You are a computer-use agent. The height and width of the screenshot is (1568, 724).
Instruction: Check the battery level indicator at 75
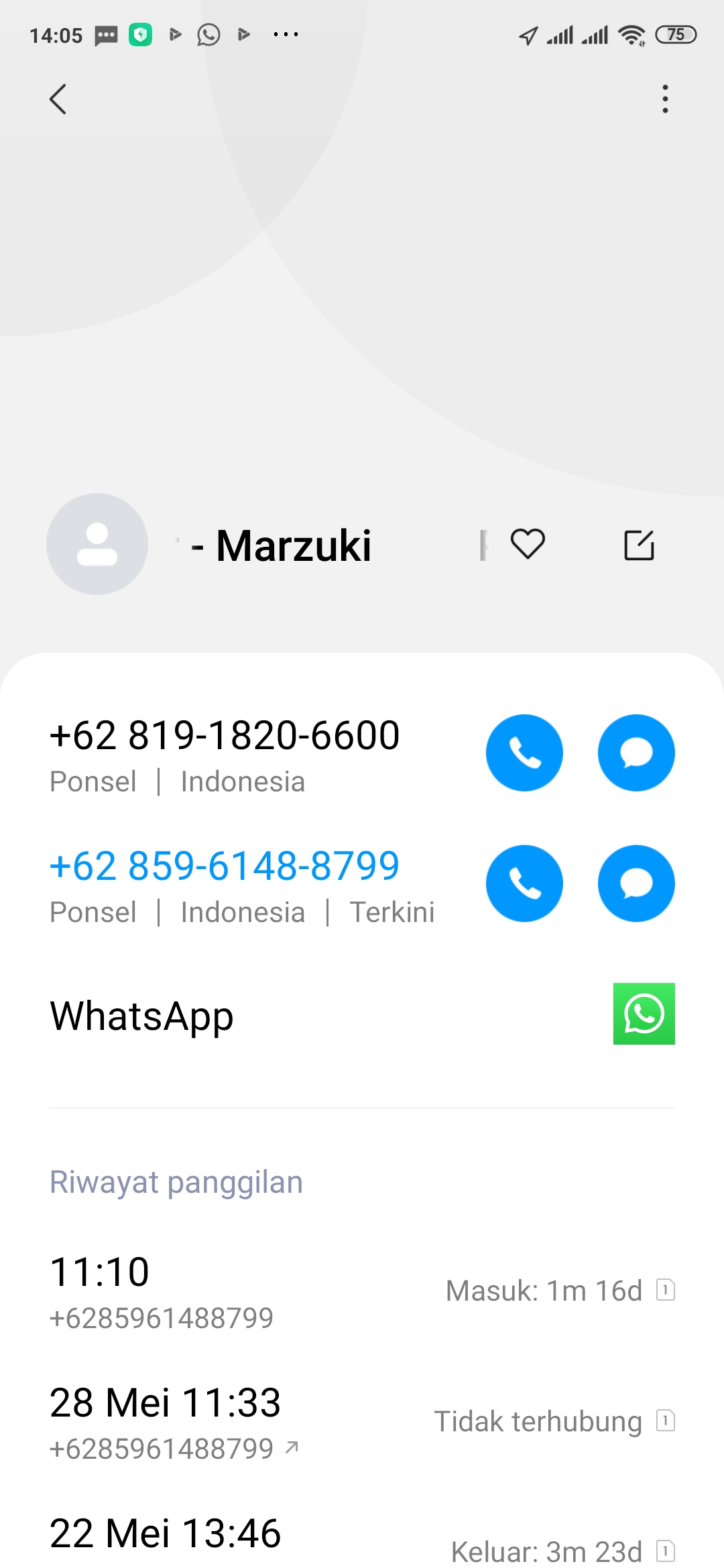click(x=676, y=34)
